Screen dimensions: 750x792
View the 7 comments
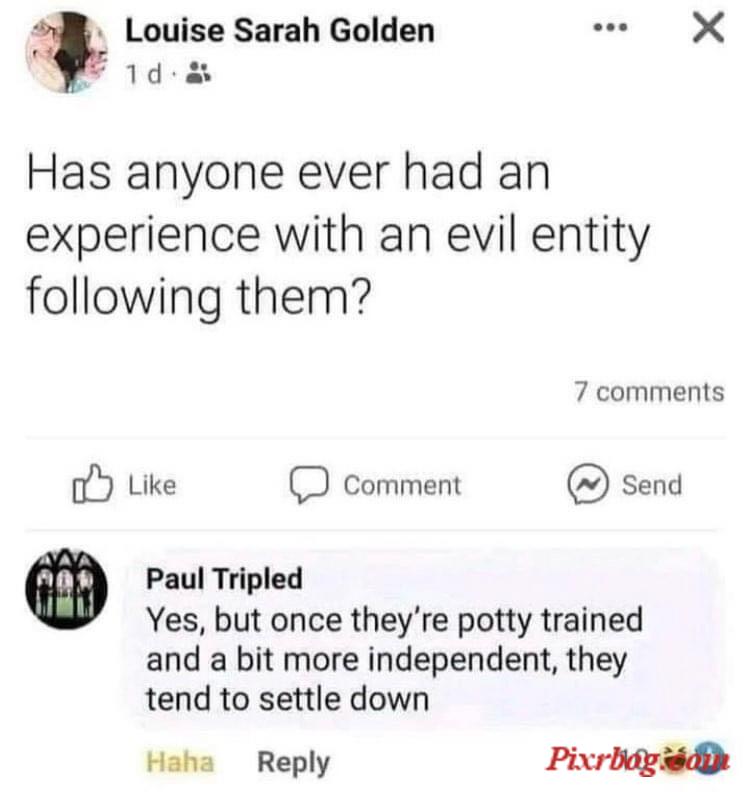pos(649,392)
